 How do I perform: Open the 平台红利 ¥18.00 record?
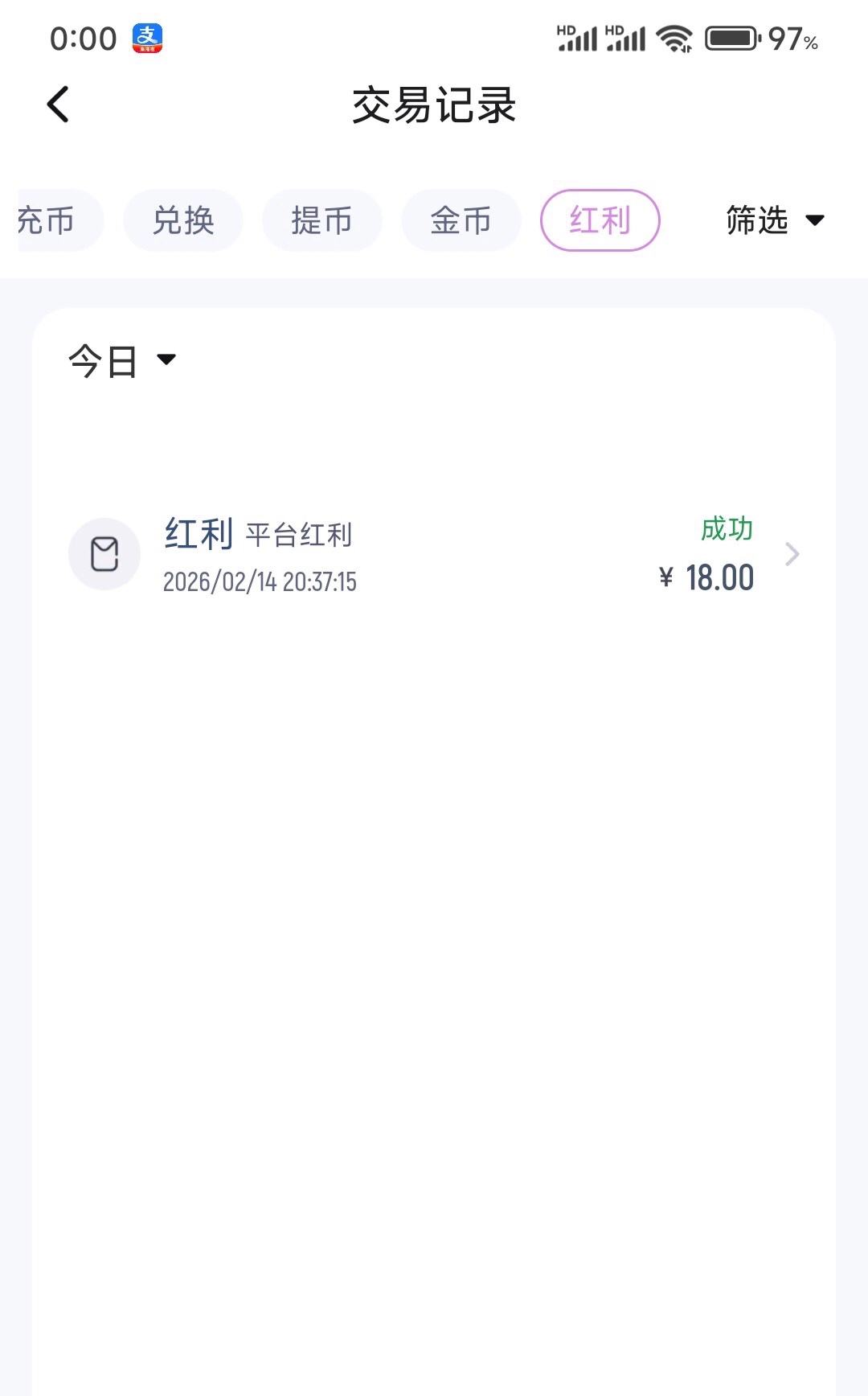pyautogui.click(x=434, y=555)
